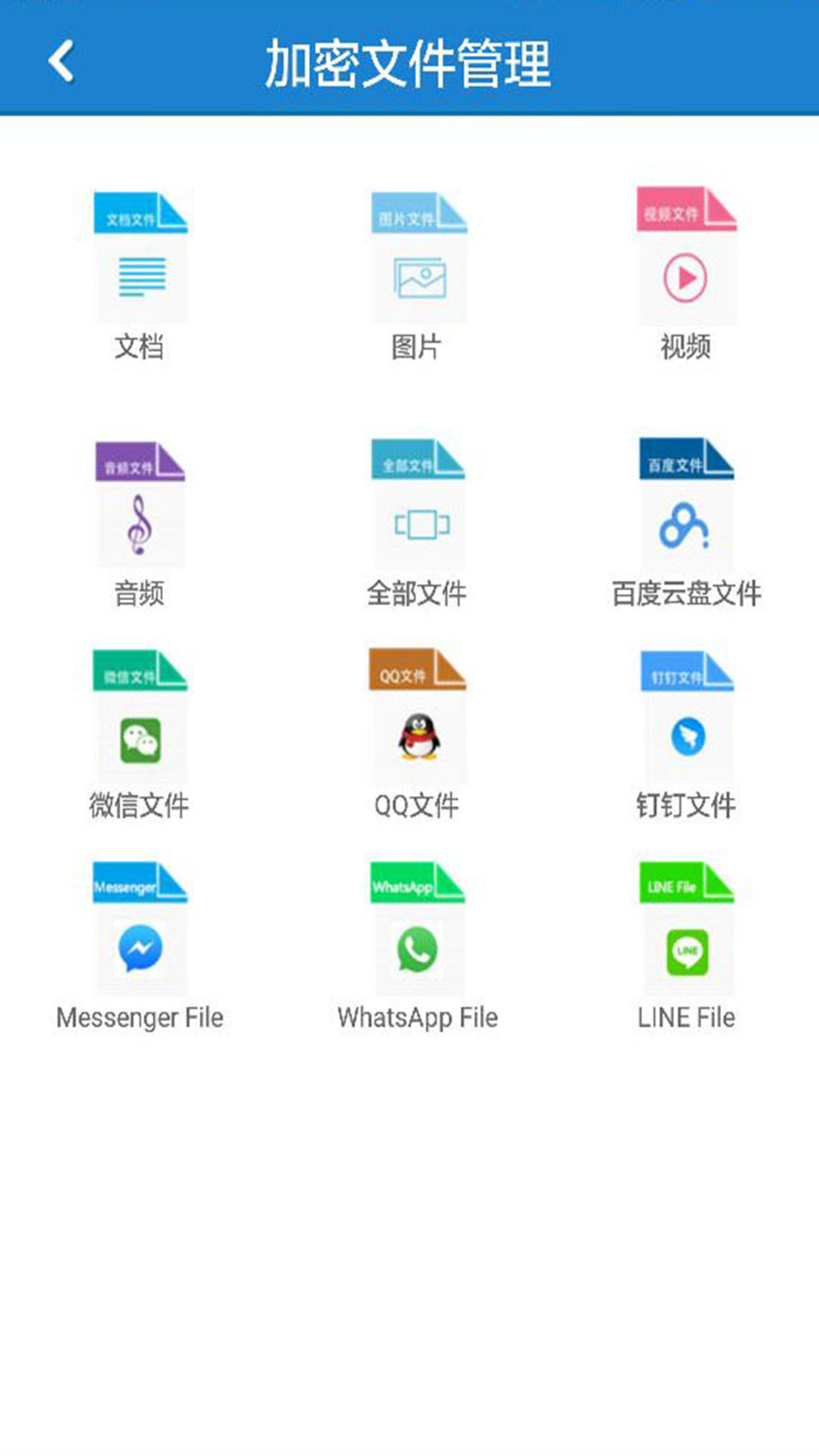Tap the back arrow to exit file management

60,60
